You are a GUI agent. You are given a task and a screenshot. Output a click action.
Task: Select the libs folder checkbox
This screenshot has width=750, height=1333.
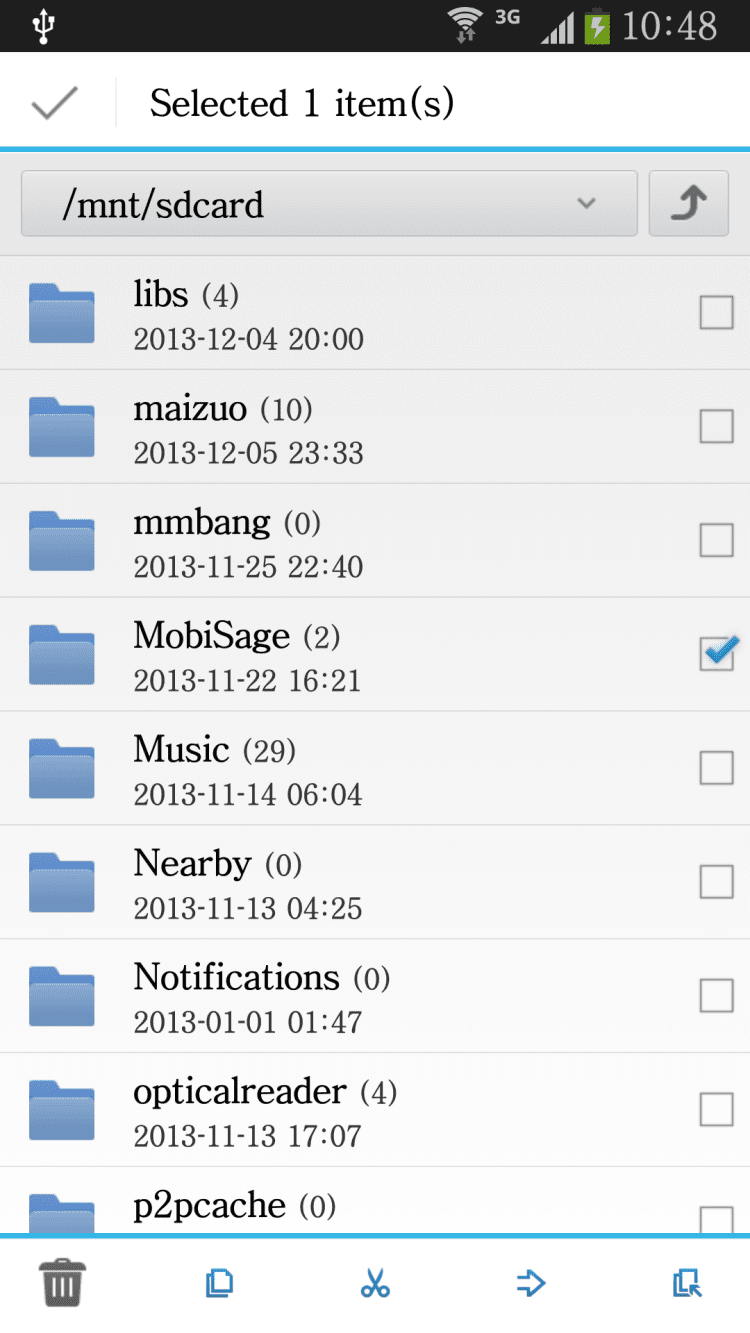click(716, 313)
